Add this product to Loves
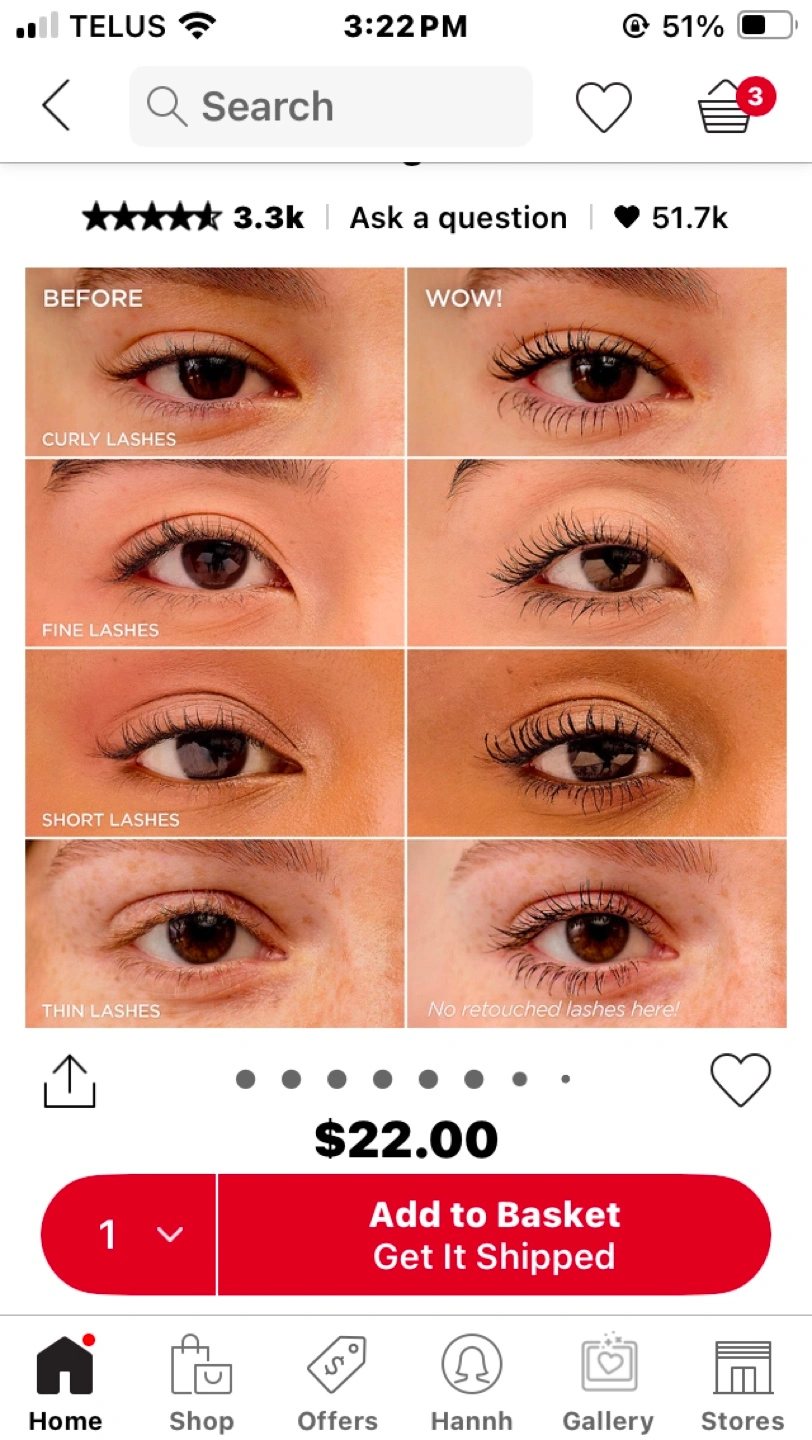This screenshot has height=1440, width=812. 740,1080
